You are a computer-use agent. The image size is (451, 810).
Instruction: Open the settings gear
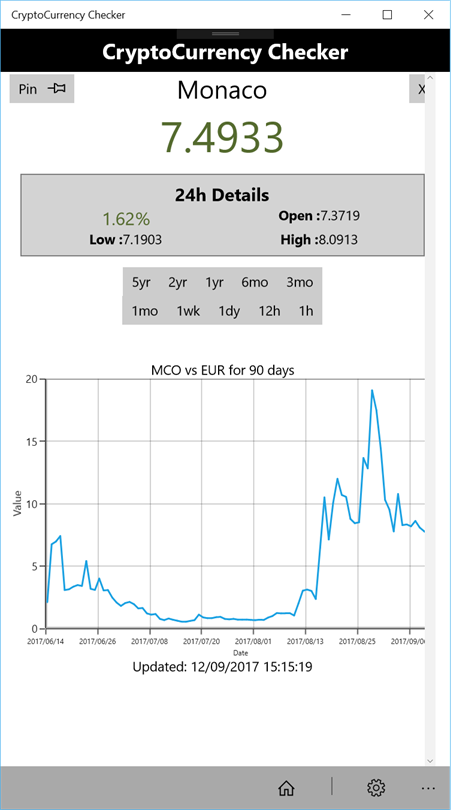click(x=376, y=787)
